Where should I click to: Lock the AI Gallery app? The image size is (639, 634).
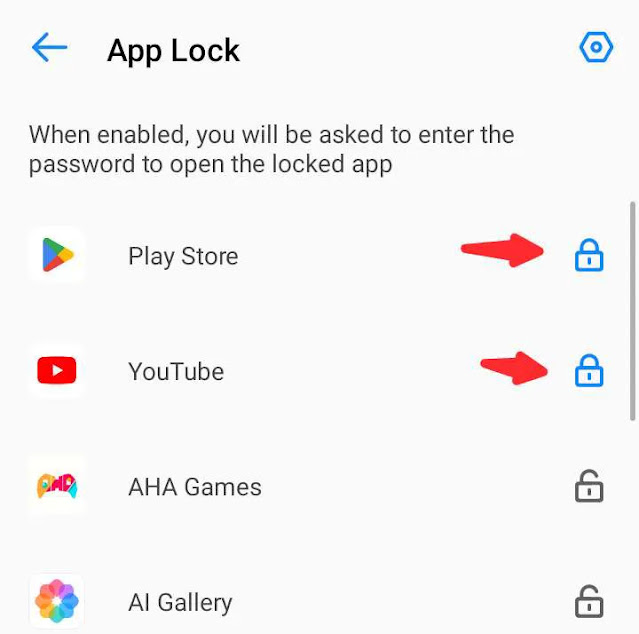click(589, 601)
